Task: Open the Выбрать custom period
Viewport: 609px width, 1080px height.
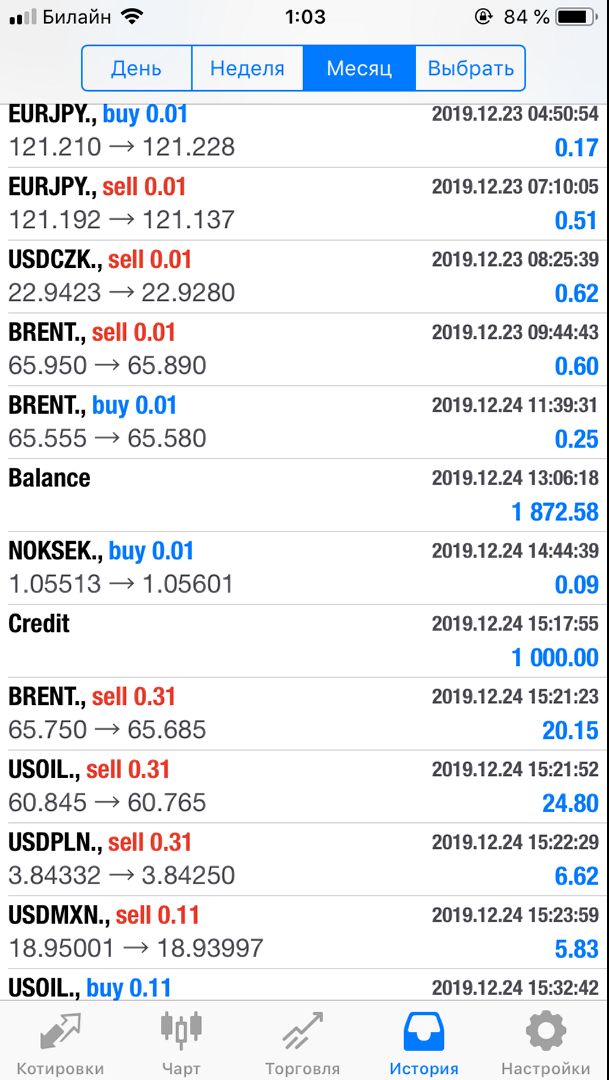Action: click(471, 68)
